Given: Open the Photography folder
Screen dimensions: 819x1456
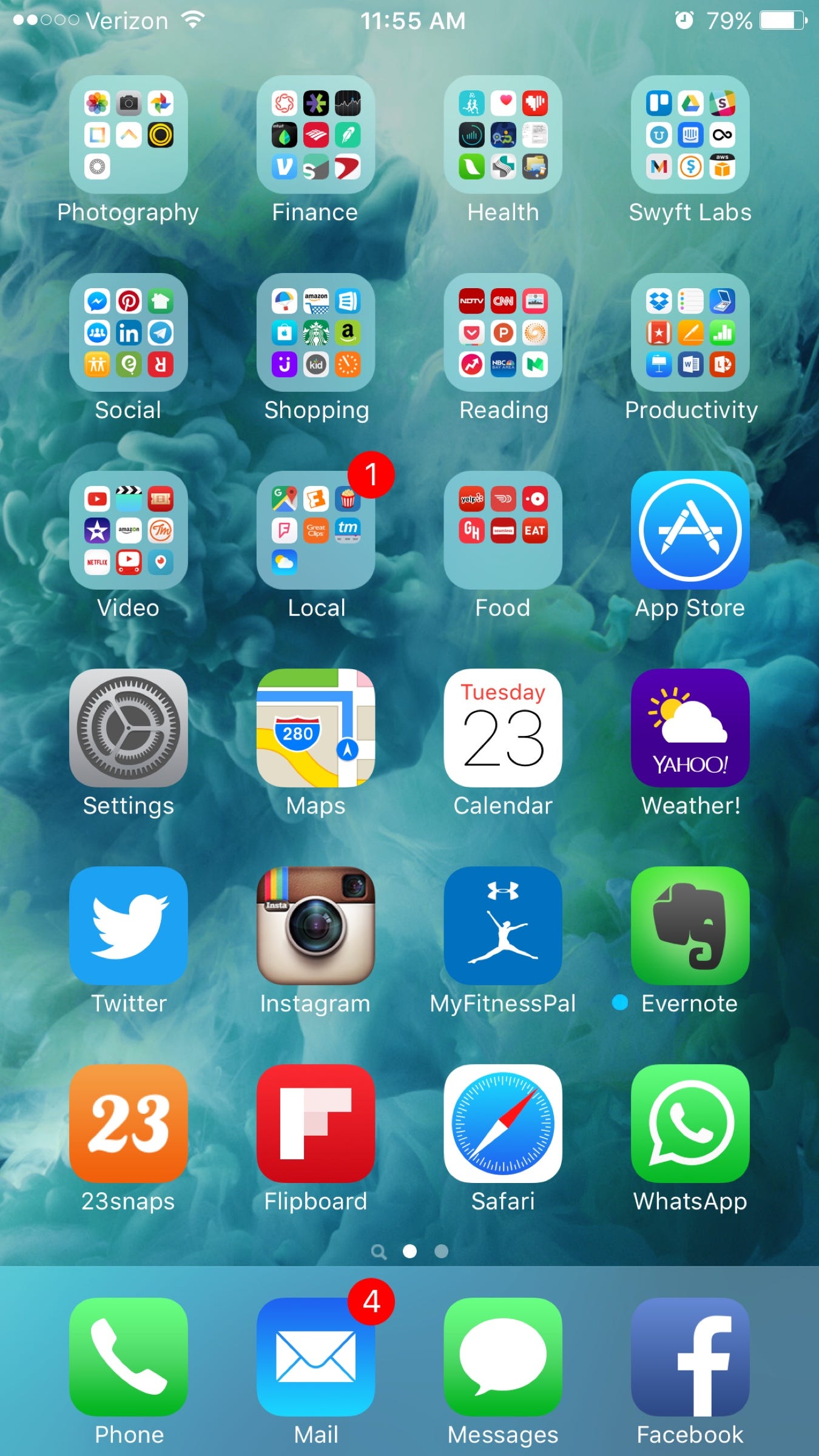Looking at the screenshot, I should coord(128,135).
